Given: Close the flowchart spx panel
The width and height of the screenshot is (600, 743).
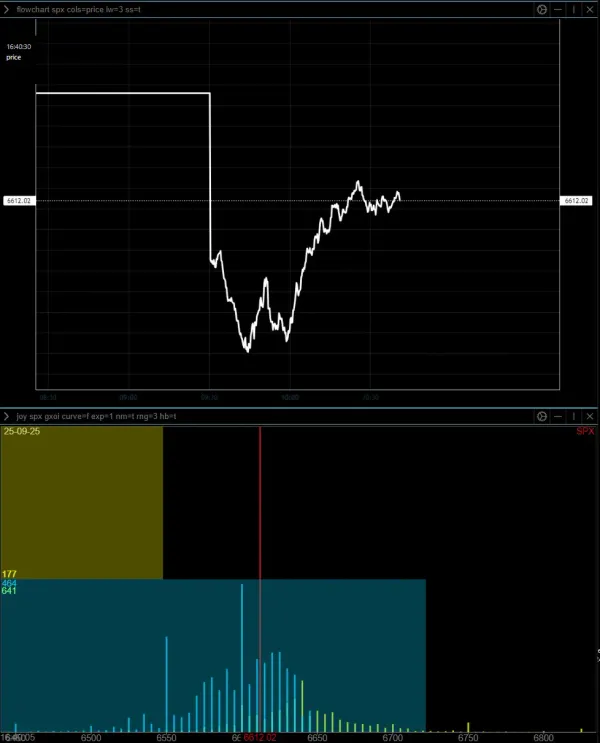Looking at the screenshot, I should (591, 8).
